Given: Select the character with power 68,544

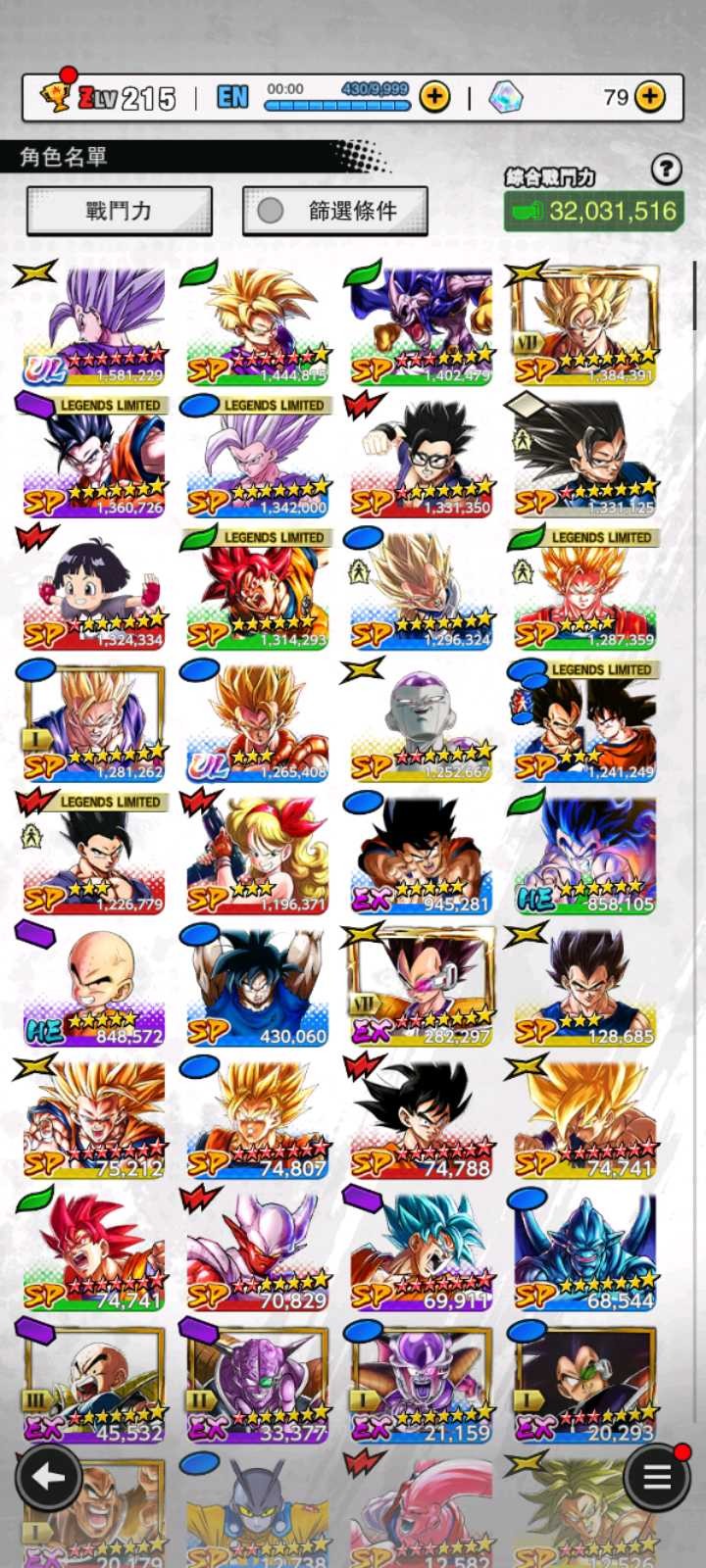Looking at the screenshot, I should click(x=584, y=1251).
